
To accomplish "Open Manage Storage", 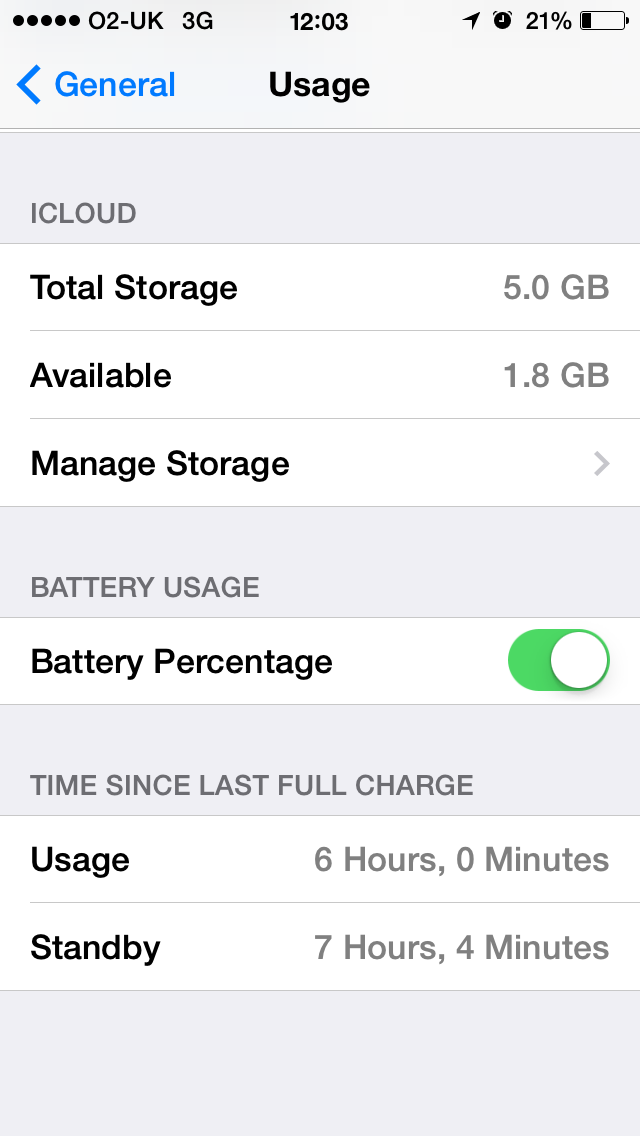I will click(x=320, y=463).
